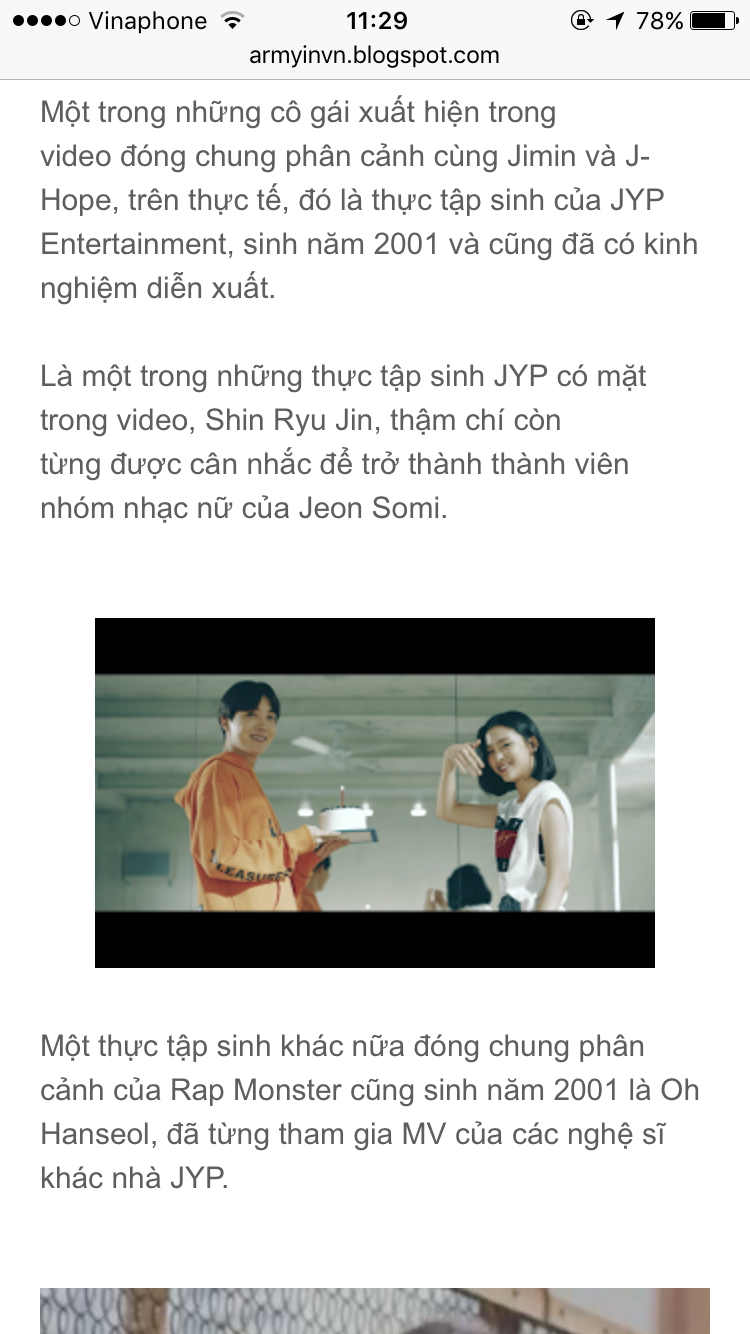Tap the armyinvn.blogspot.com address bar
Viewport: 750px width, 1334px height.
374,56
